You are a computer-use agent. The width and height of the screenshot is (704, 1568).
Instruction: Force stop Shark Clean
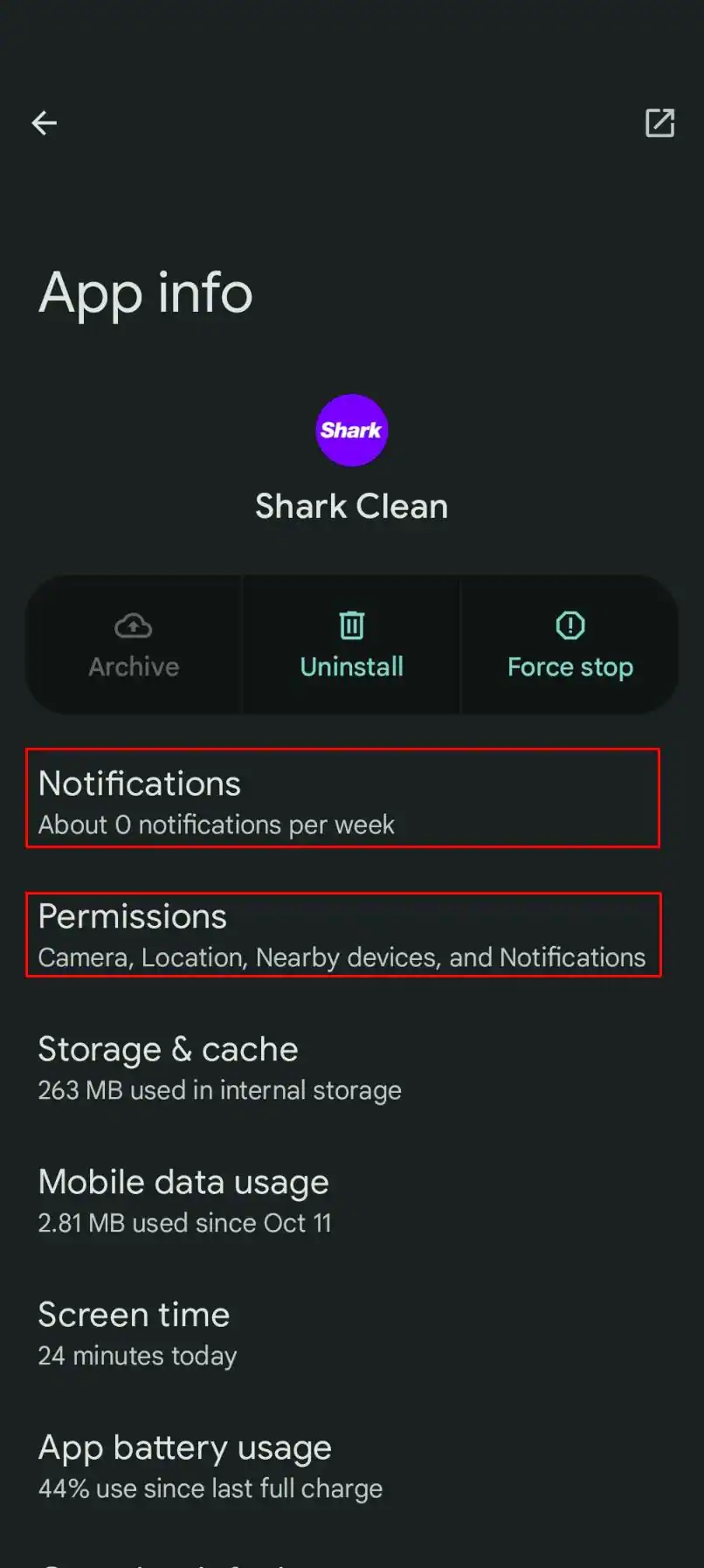(x=569, y=646)
